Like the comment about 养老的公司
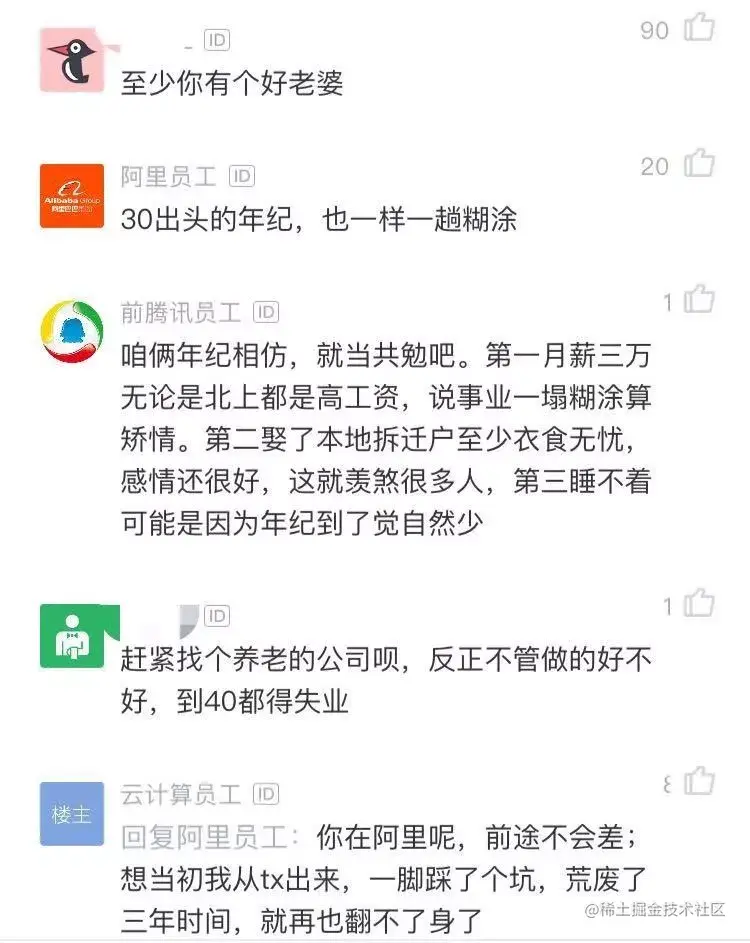 pyautogui.click(x=699, y=603)
